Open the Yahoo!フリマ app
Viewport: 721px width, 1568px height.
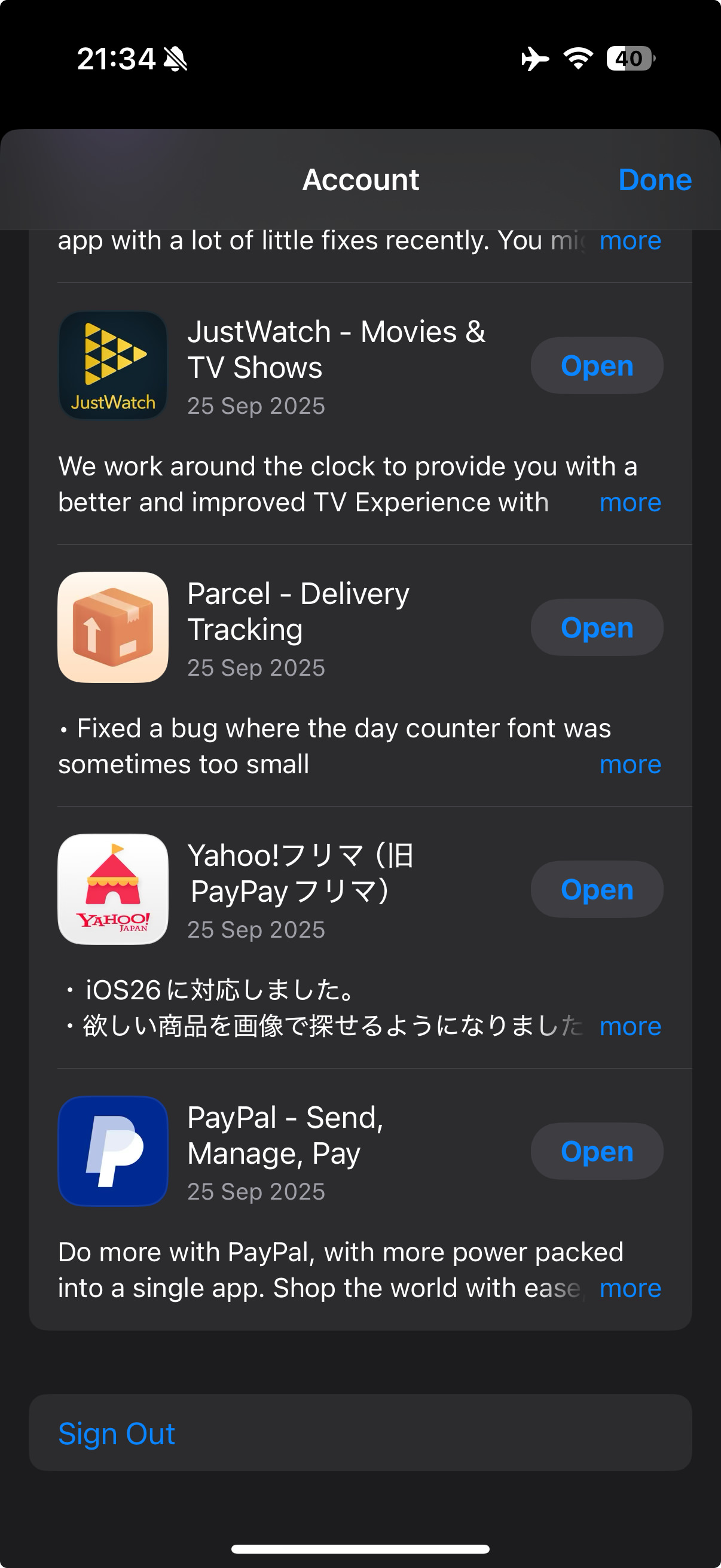(x=596, y=889)
